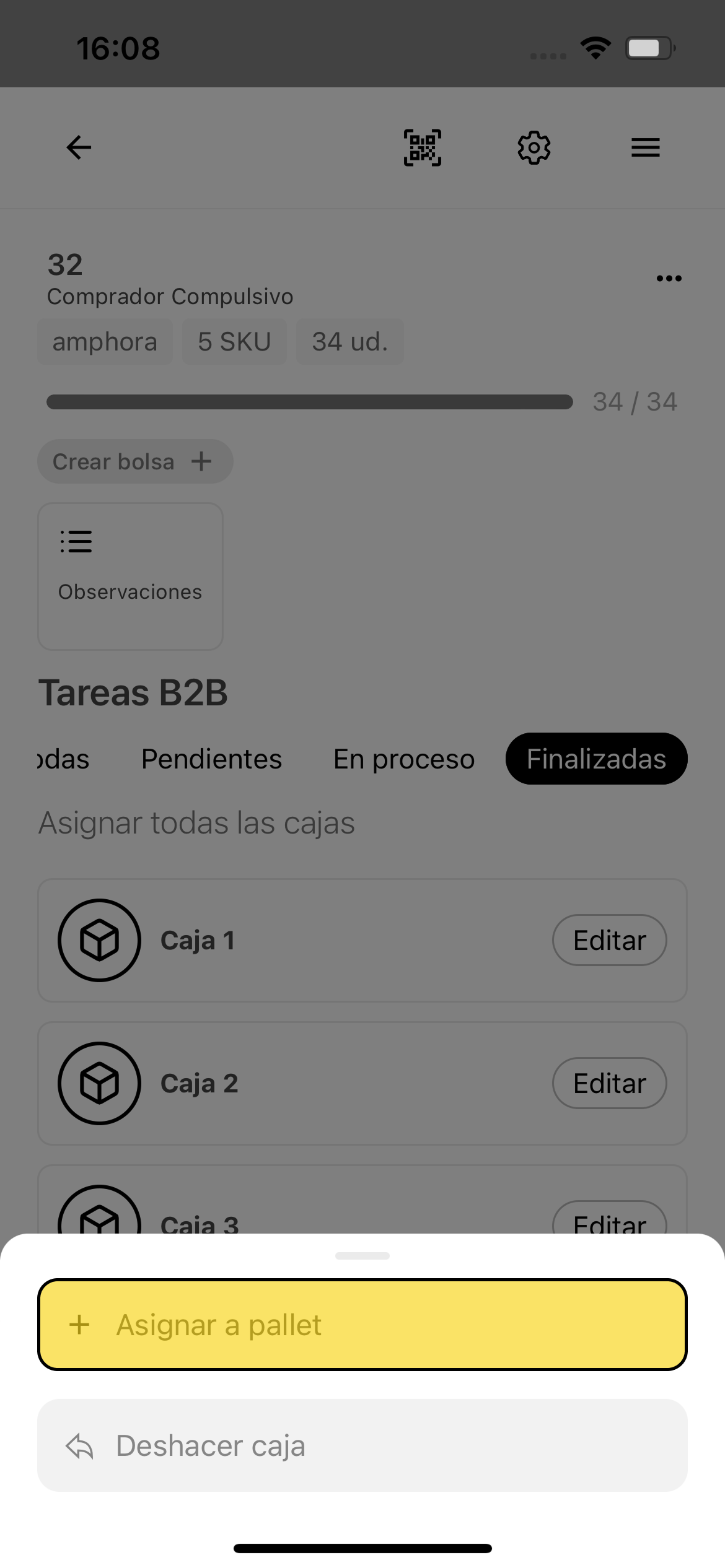Switch to the En proceso filter
The height and width of the screenshot is (1568, 725).
pos(403,759)
